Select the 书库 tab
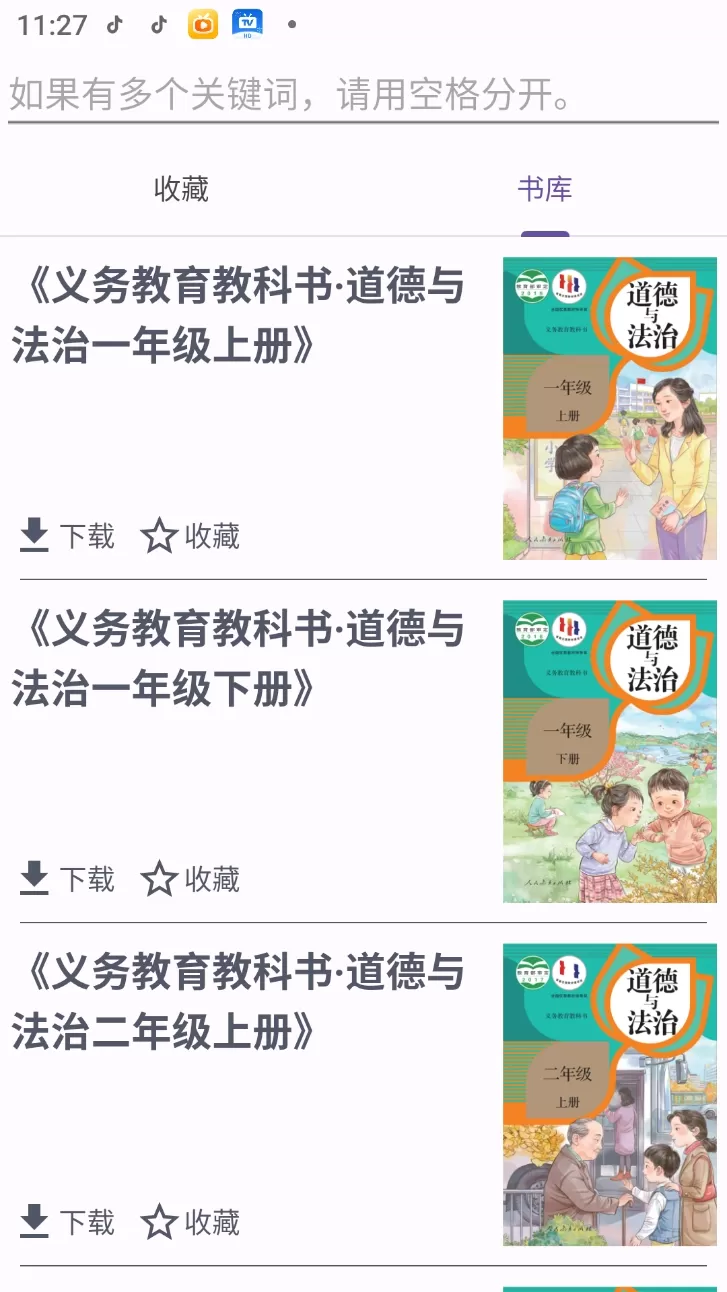Image resolution: width=727 pixels, height=1292 pixels. pyautogui.click(x=545, y=188)
